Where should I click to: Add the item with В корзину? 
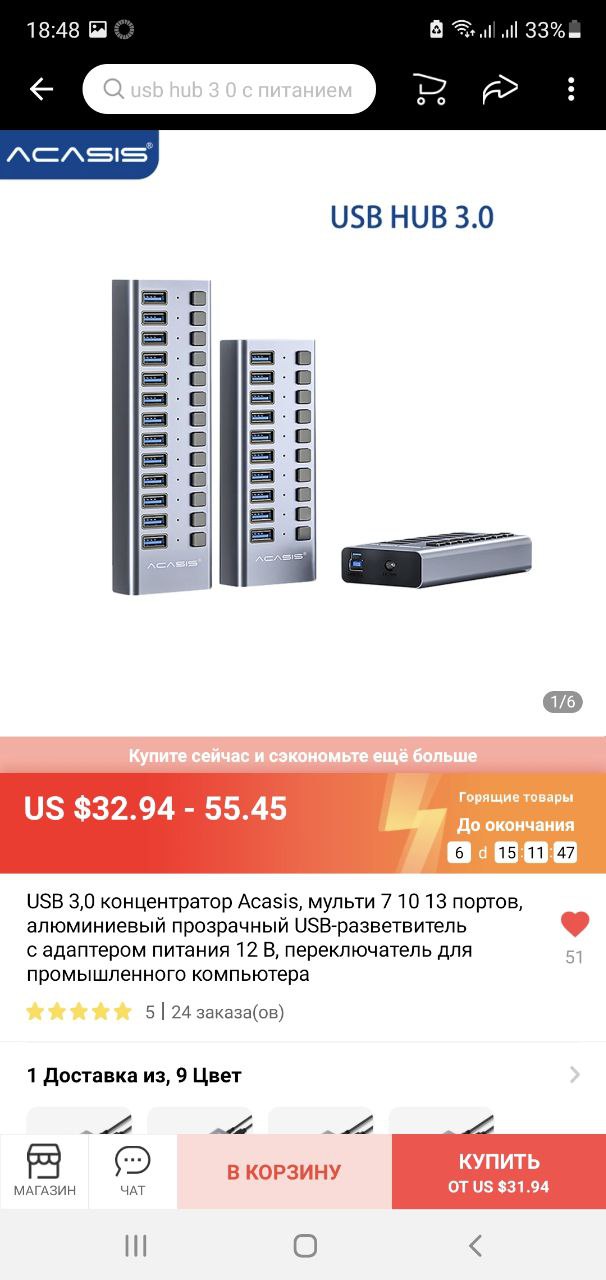(x=284, y=1171)
